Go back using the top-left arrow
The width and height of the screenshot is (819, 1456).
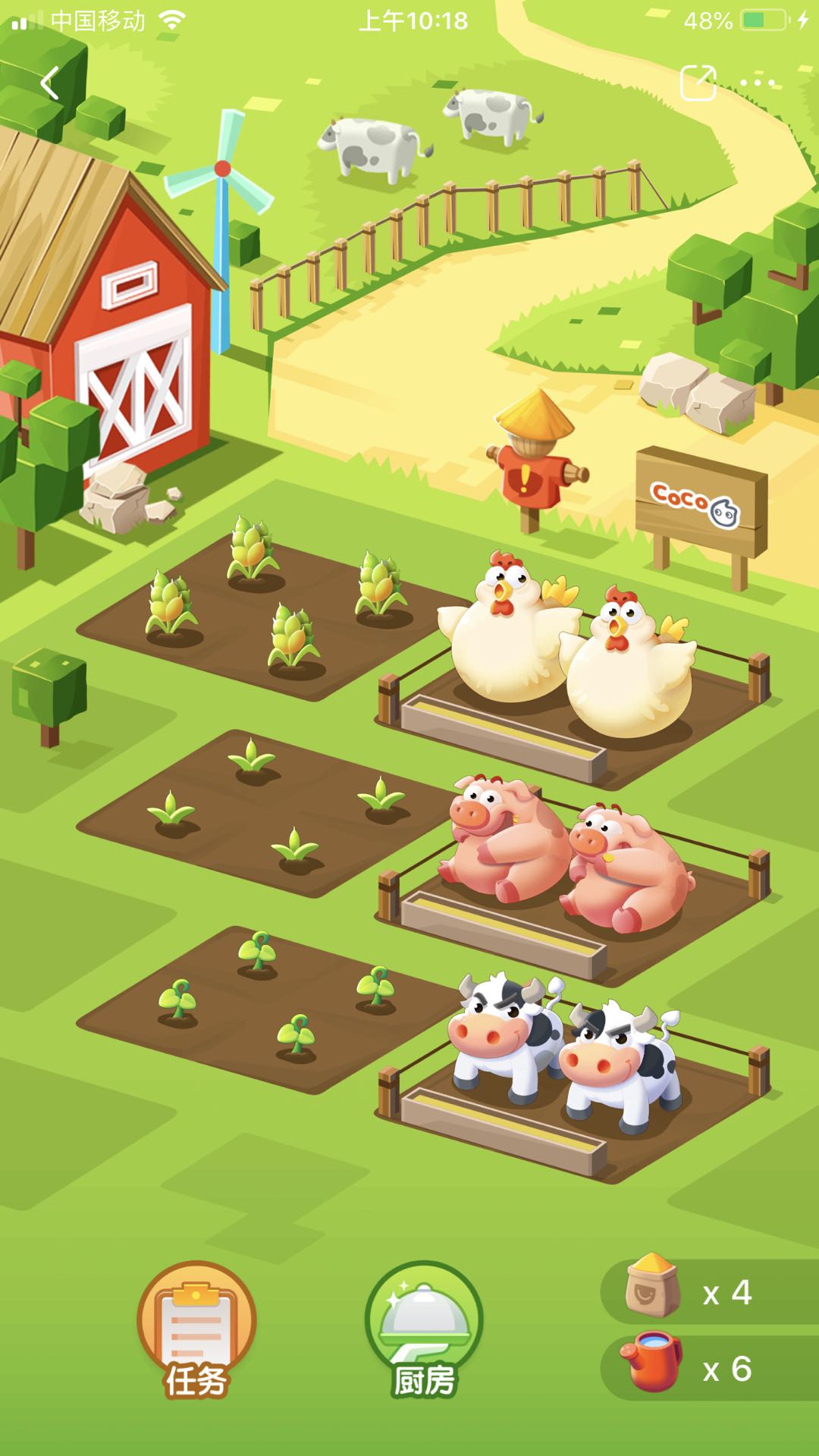coord(50,83)
